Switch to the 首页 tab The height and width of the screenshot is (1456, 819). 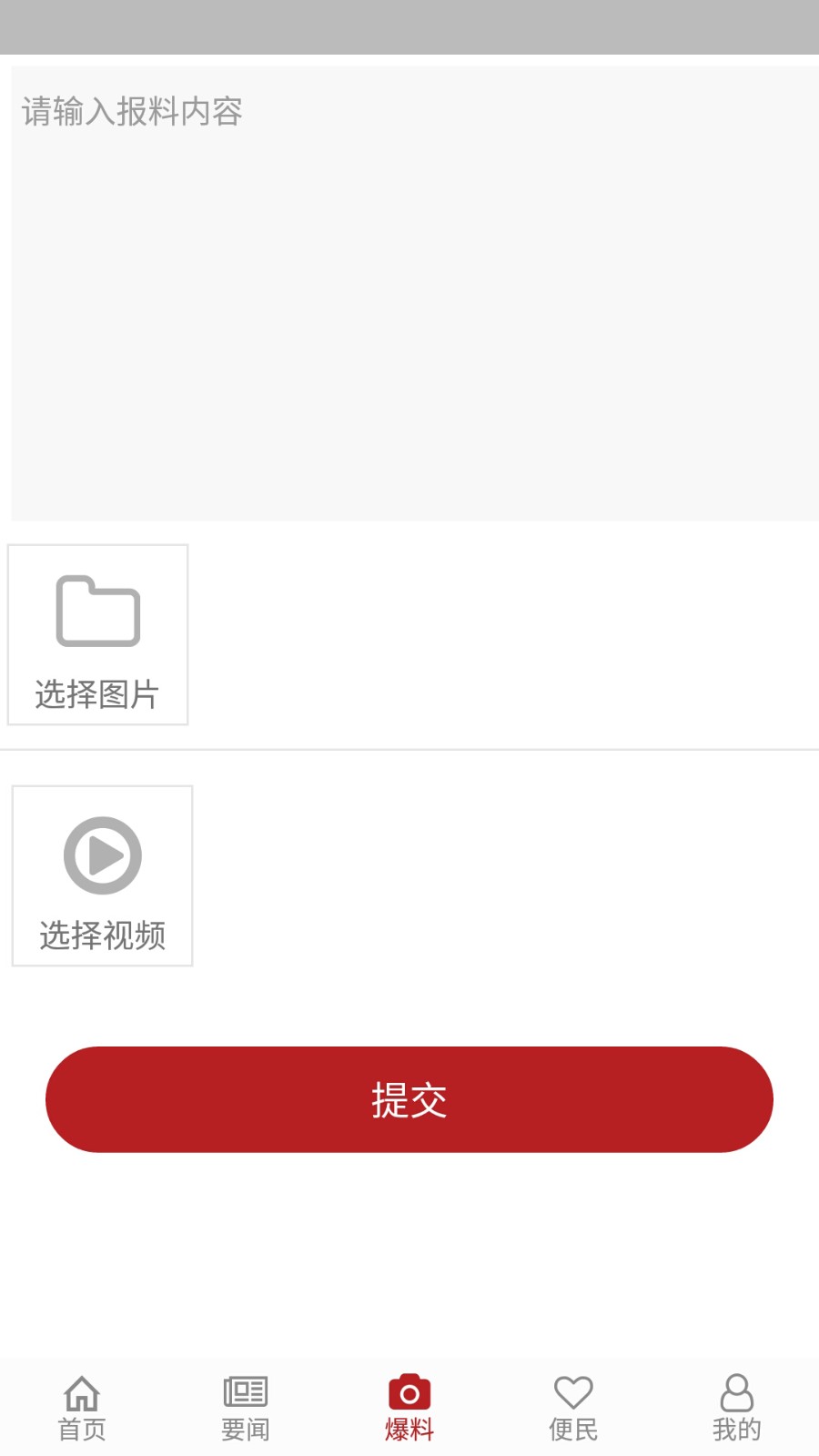tap(82, 1406)
